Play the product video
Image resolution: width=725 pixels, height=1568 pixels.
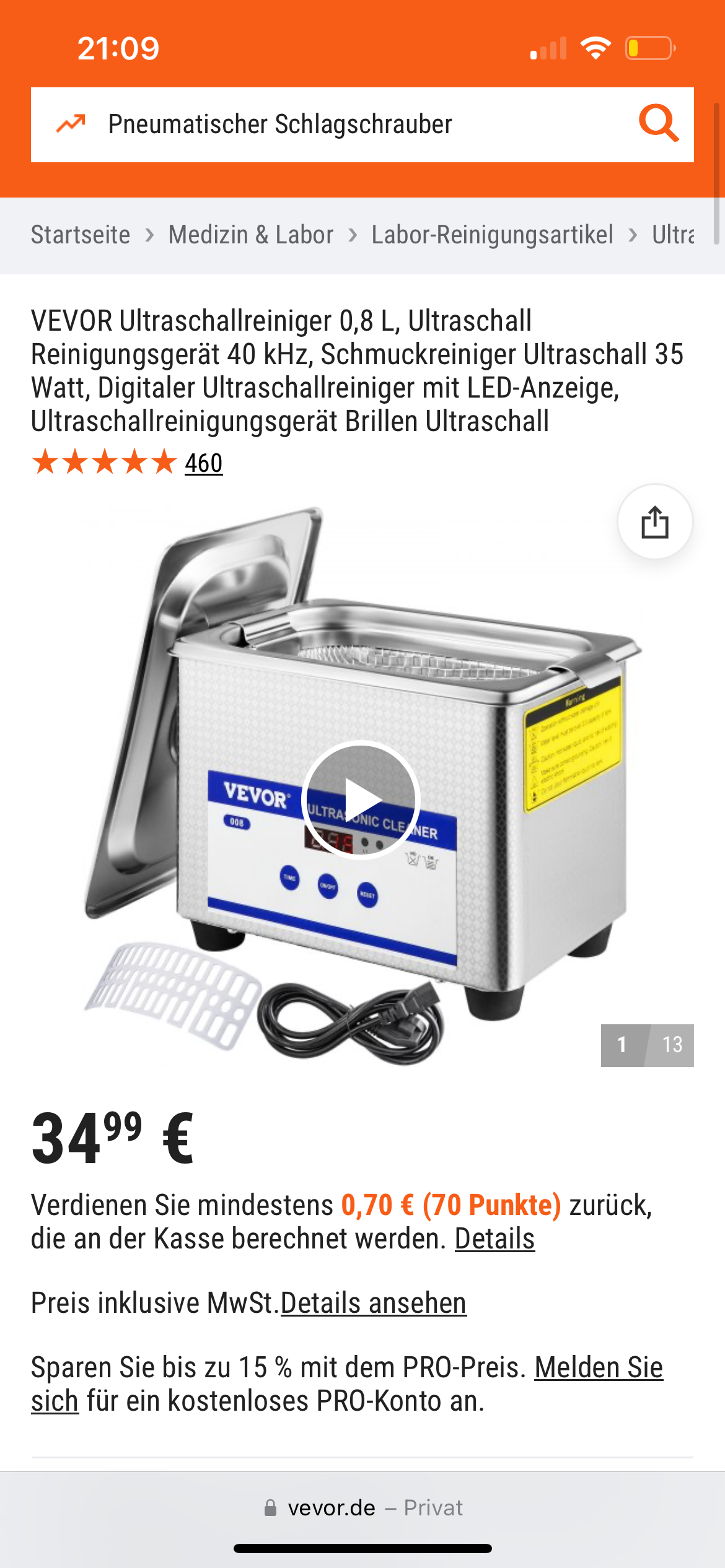click(361, 799)
